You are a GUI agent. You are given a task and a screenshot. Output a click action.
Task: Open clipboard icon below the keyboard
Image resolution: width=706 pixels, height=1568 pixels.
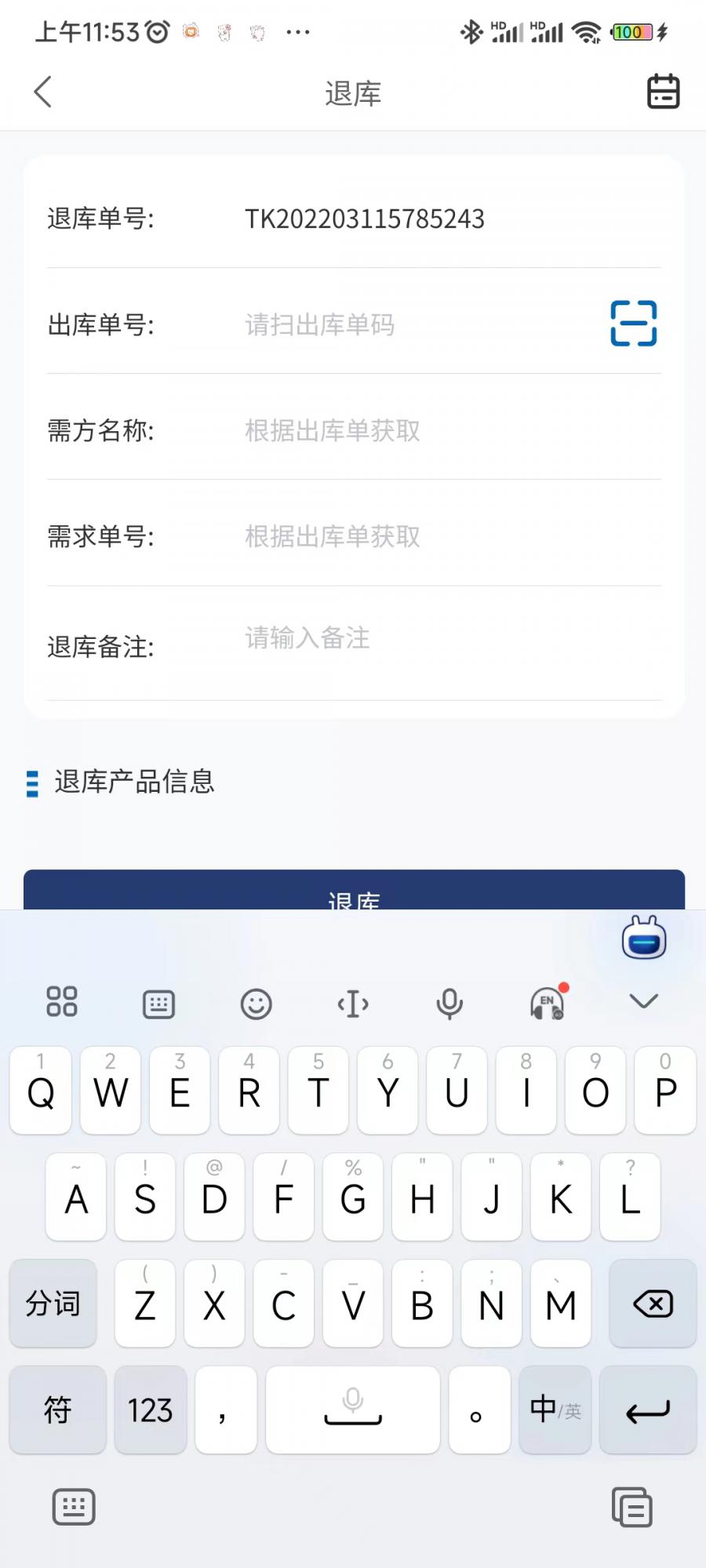coord(631,1507)
